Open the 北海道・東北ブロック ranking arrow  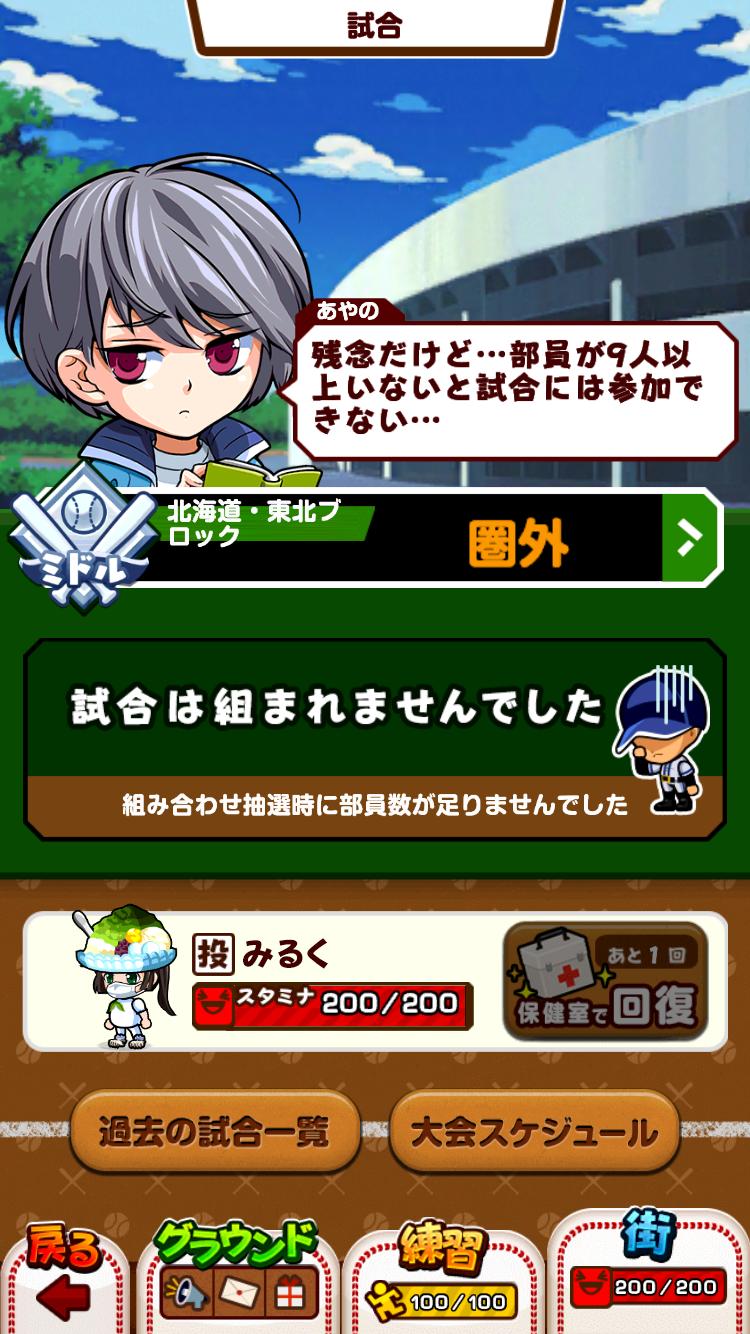[x=689, y=537]
